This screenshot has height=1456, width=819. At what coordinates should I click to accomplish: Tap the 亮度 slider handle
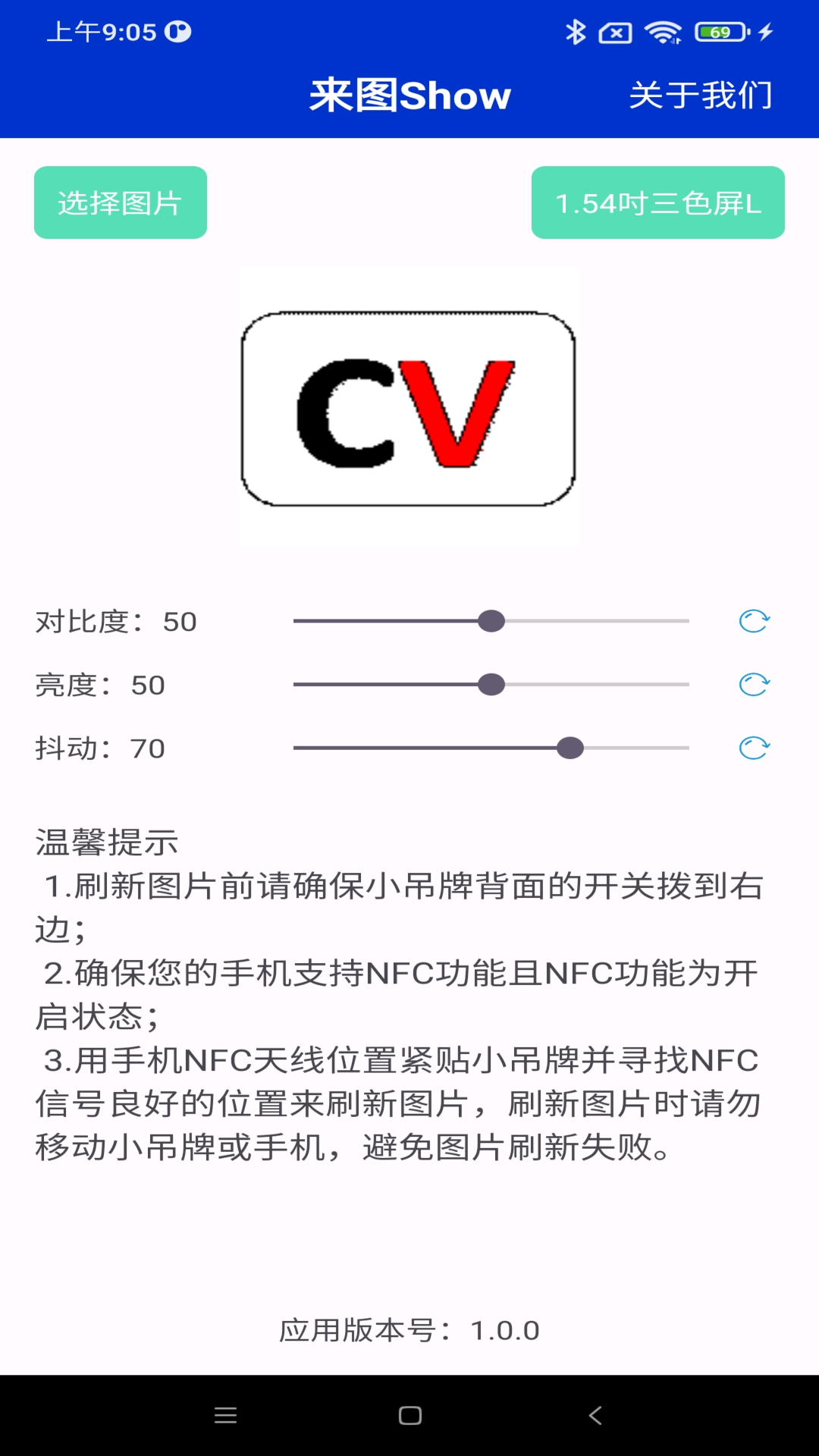[491, 684]
